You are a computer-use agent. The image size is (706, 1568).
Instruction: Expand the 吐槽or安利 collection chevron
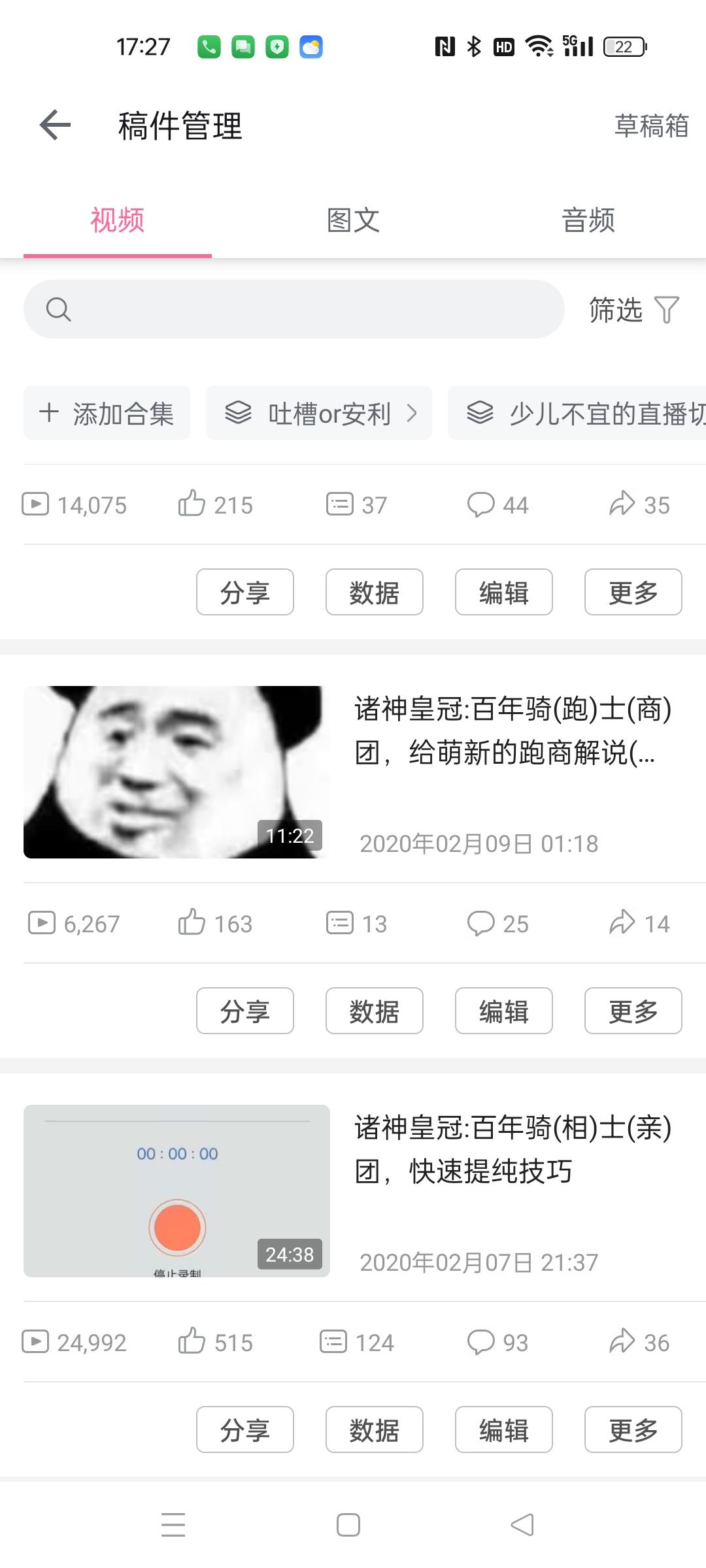pos(413,412)
